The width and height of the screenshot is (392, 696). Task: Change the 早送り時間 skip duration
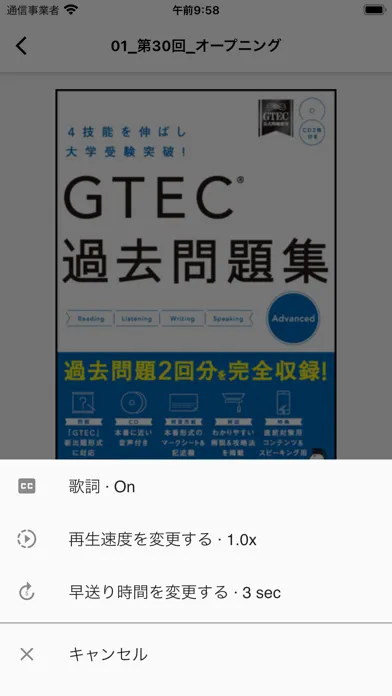196,592
